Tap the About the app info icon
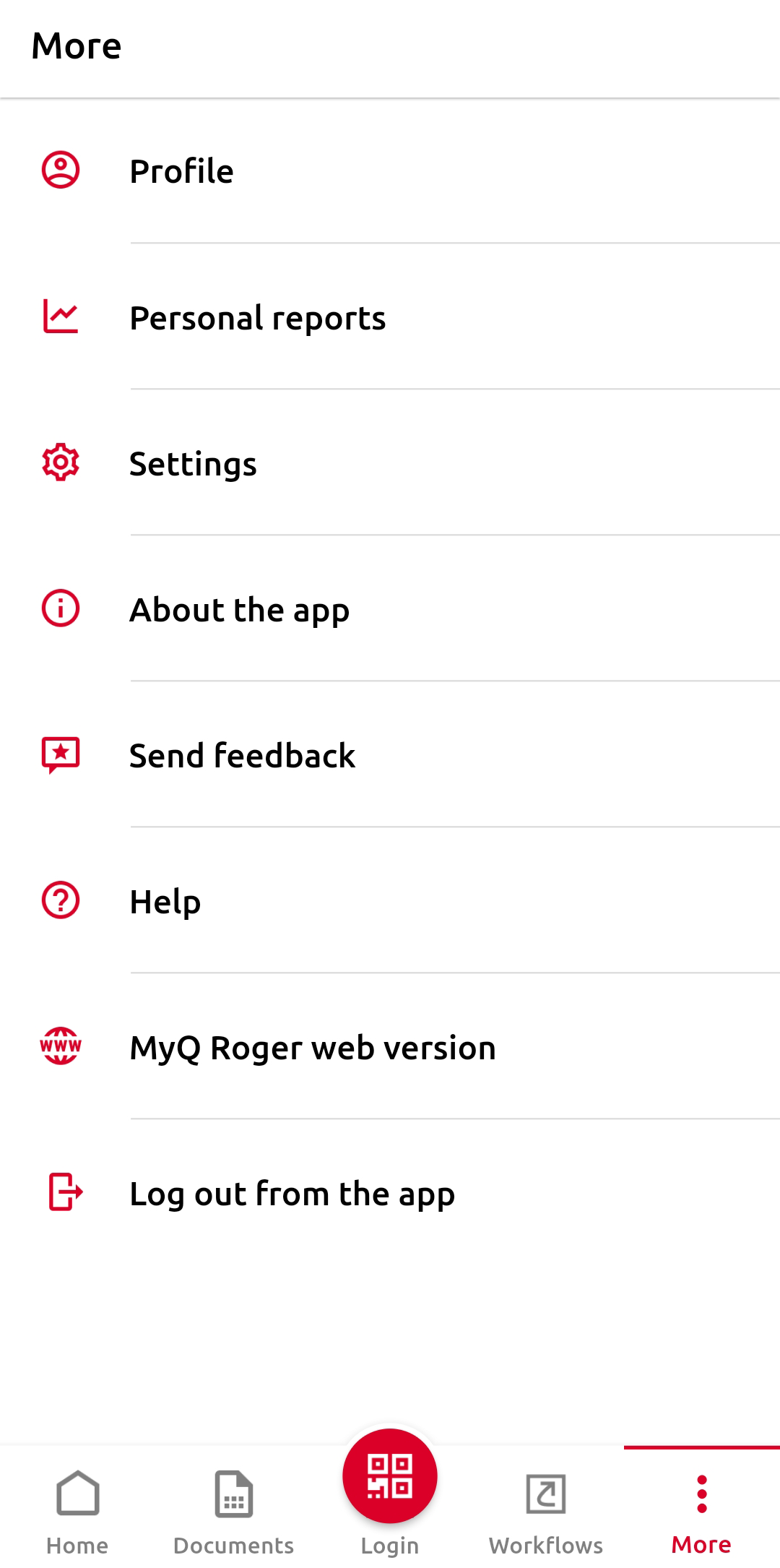 click(61, 609)
